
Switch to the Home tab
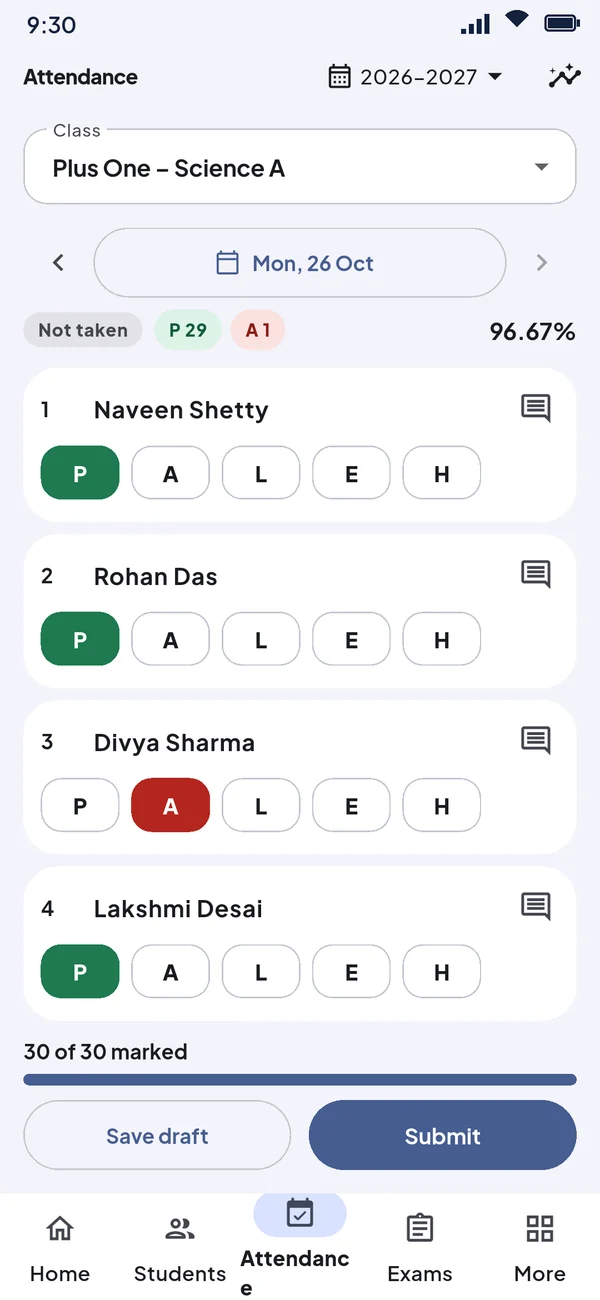[x=60, y=1248]
